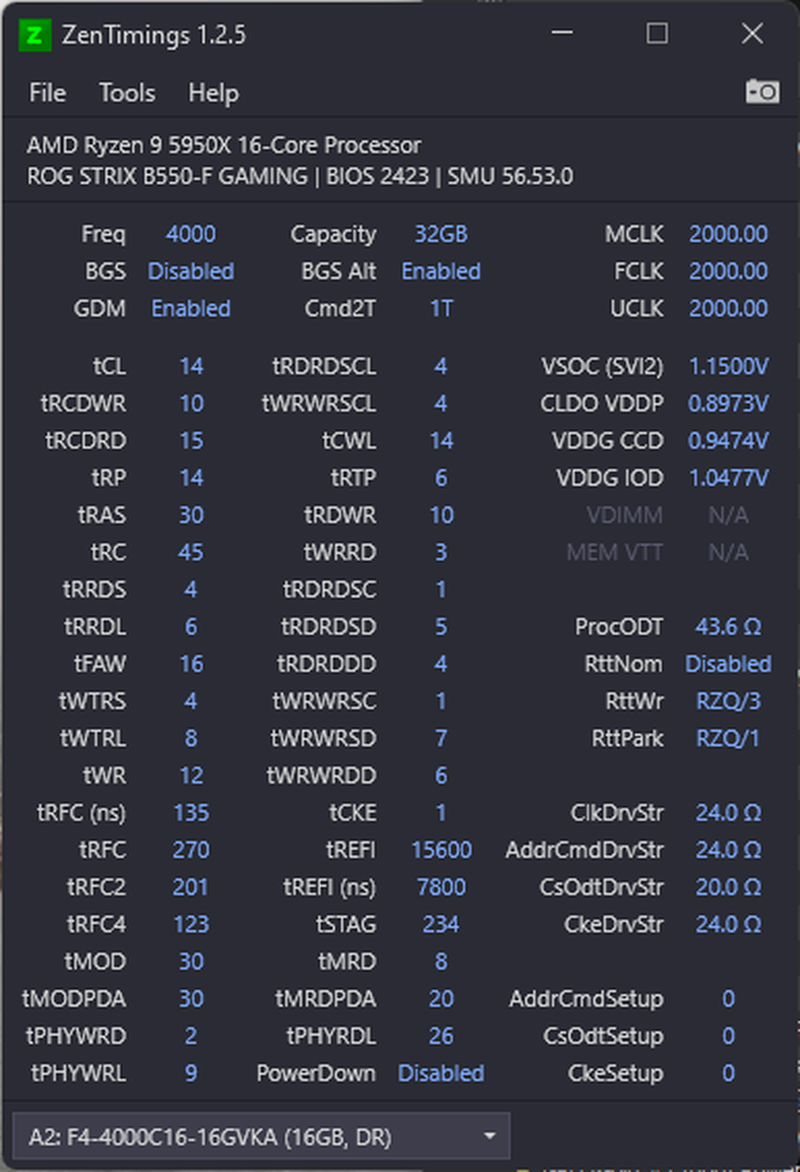
Task: Open the File menu
Action: [47, 93]
